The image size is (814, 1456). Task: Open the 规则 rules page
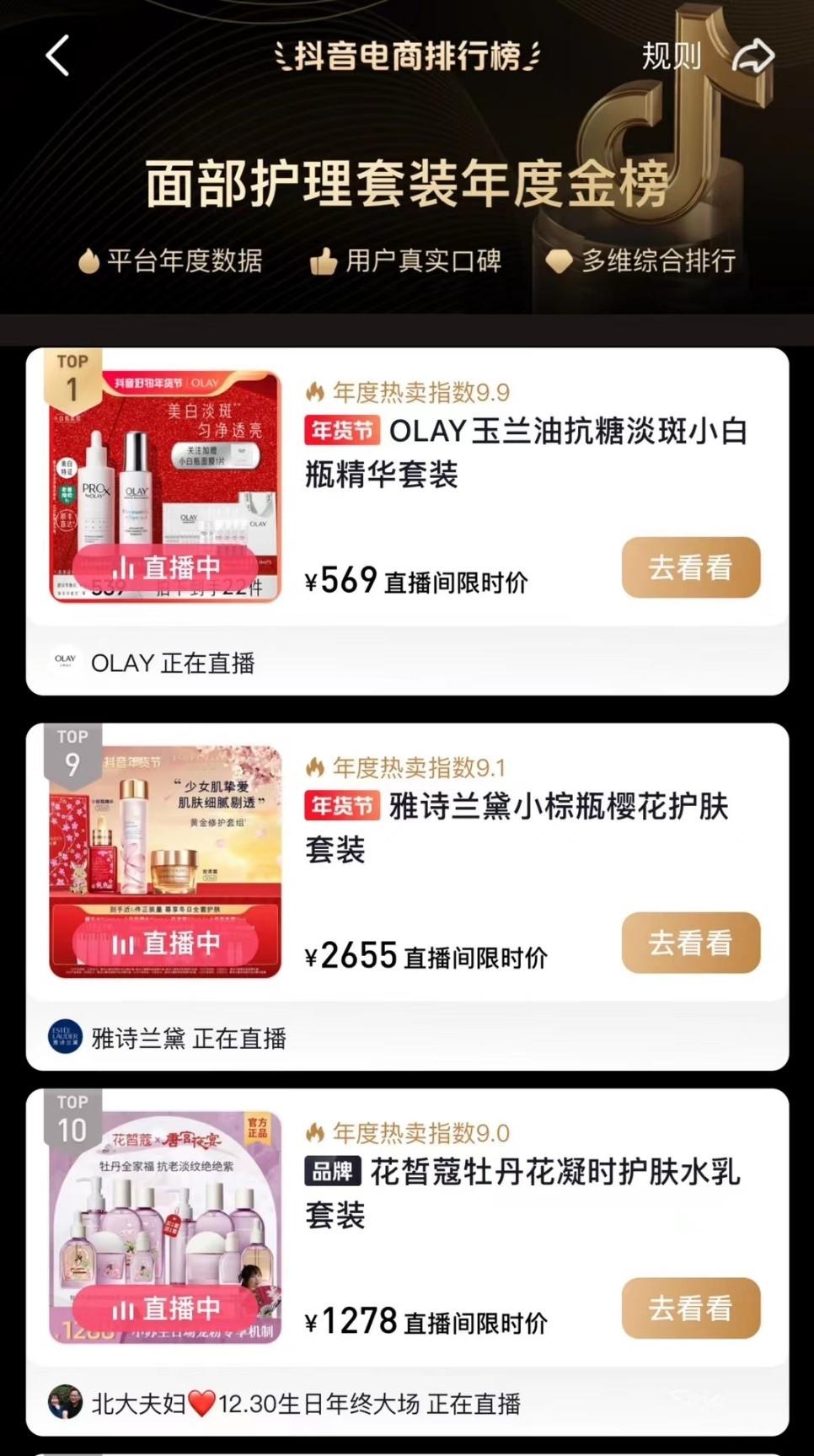point(671,56)
